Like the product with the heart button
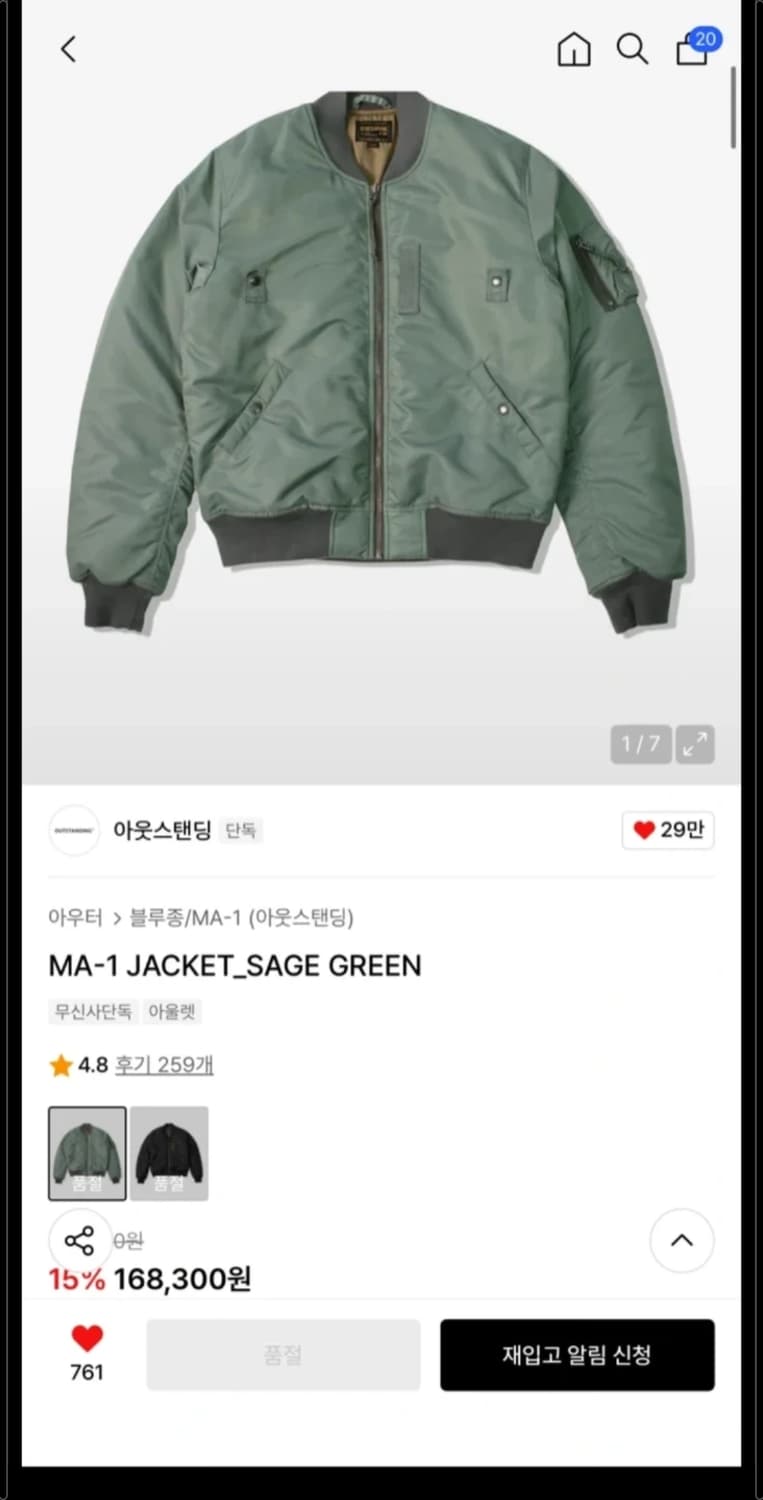Screen dimensions: 763x1500 [87, 1345]
